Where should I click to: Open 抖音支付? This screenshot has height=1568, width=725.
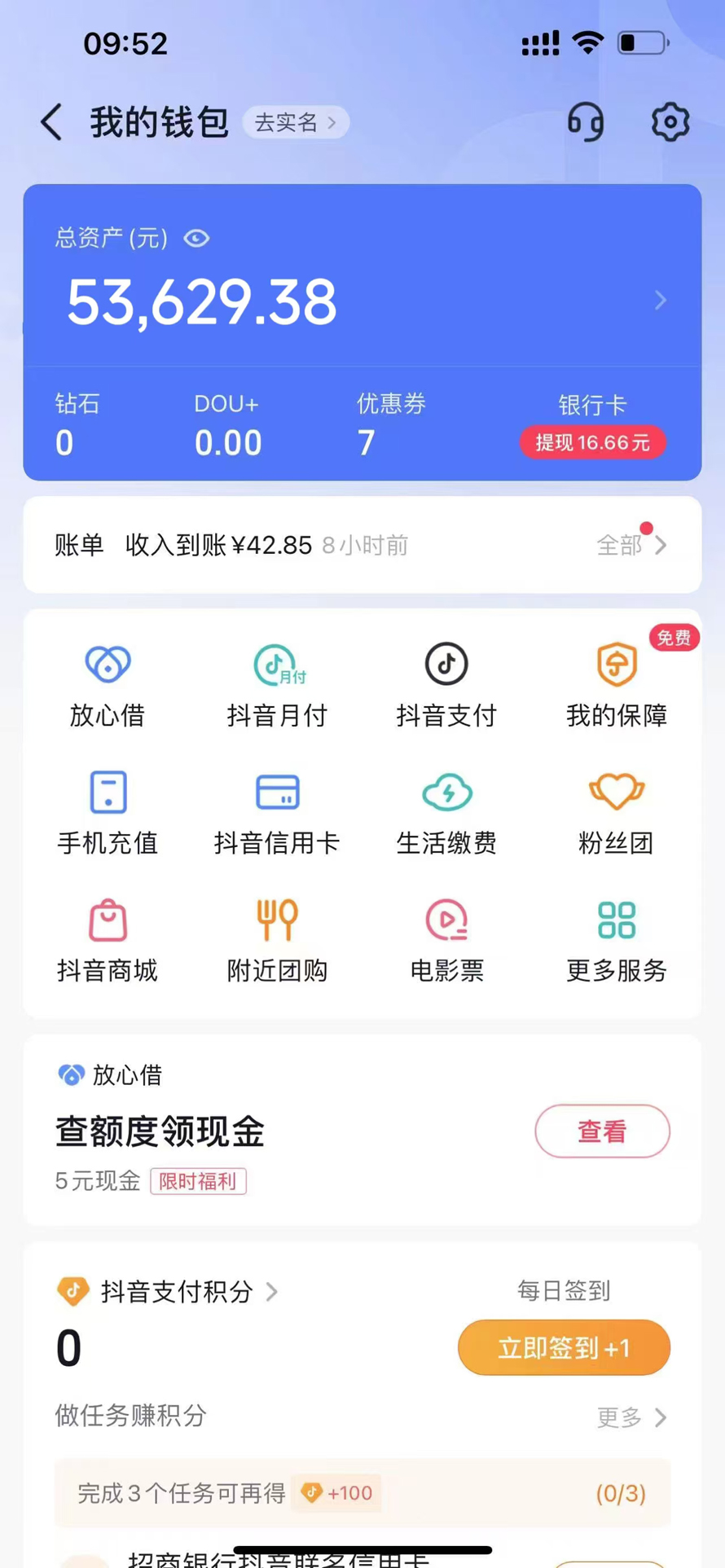(x=446, y=684)
